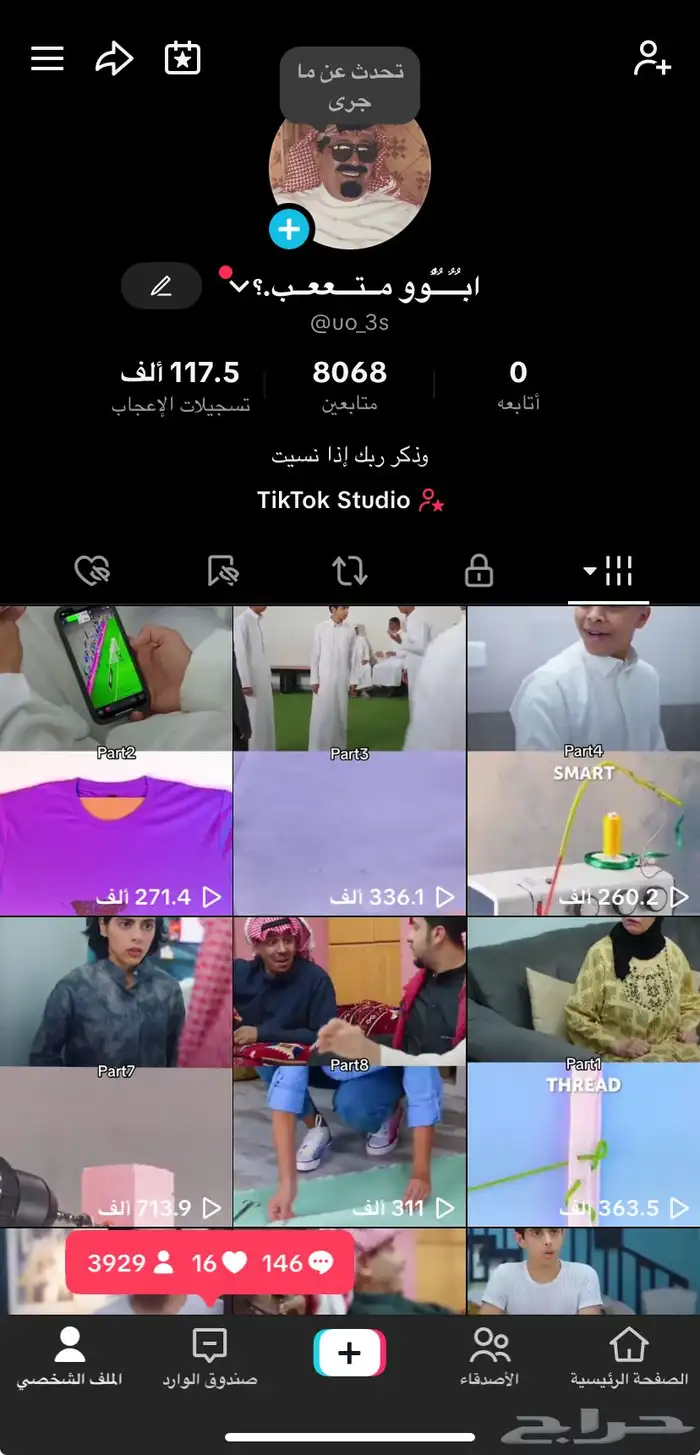Go to the Home tab

click(629, 1357)
